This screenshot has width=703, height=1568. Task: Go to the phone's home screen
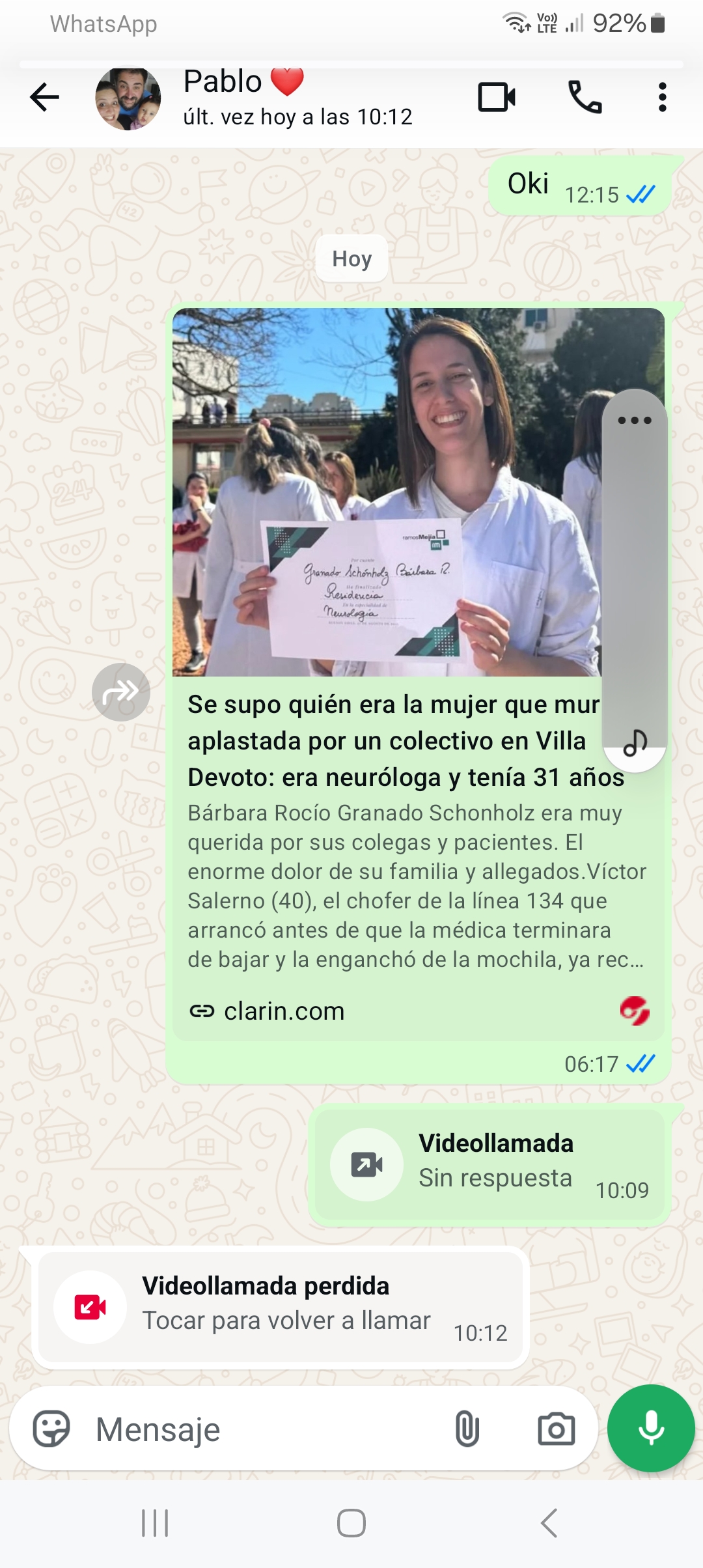(351, 1523)
